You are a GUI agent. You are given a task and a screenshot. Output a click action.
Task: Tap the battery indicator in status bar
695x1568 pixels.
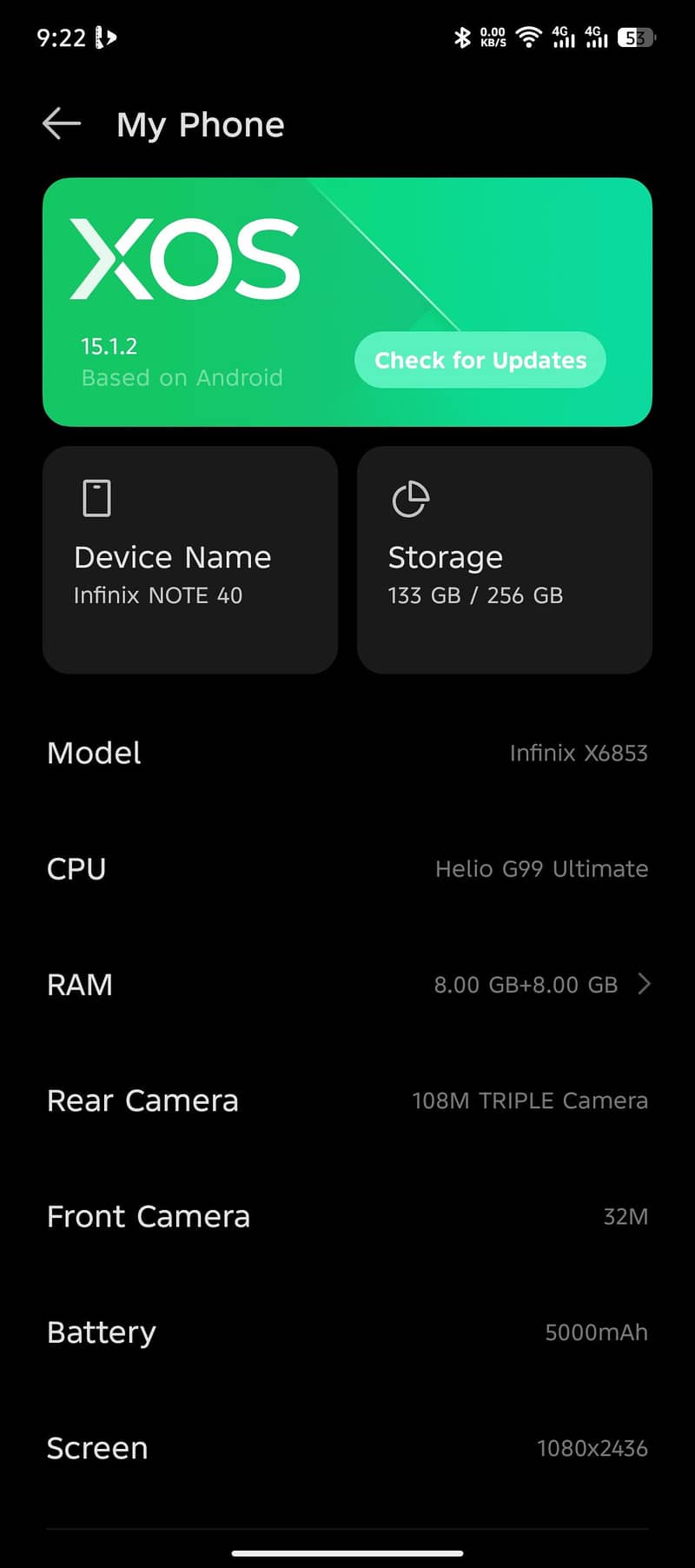coord(635,37)
